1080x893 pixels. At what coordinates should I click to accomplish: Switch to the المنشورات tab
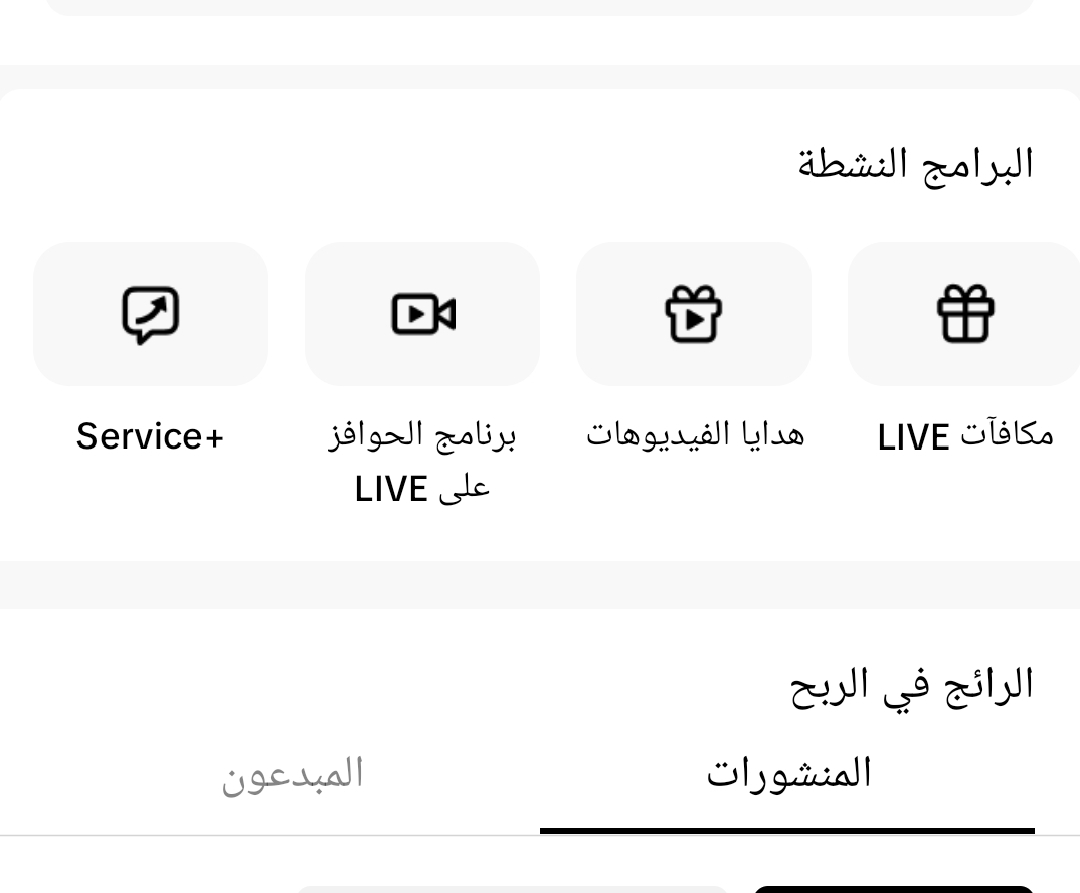[x=788, y=775]
